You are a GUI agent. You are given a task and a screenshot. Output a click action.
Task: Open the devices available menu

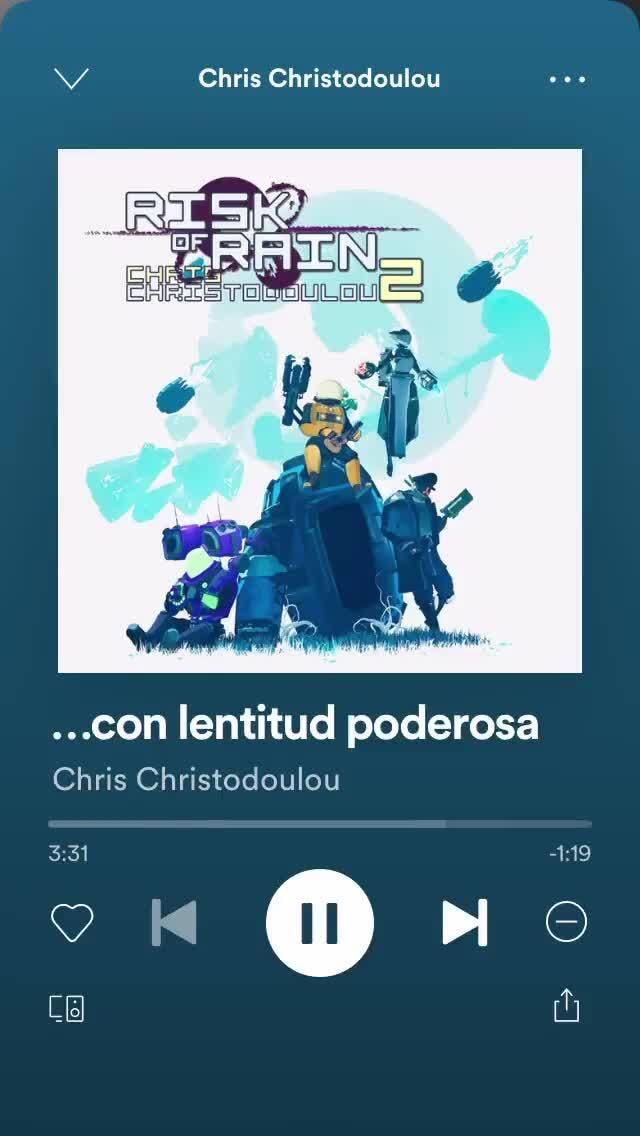coord(67,1007)
